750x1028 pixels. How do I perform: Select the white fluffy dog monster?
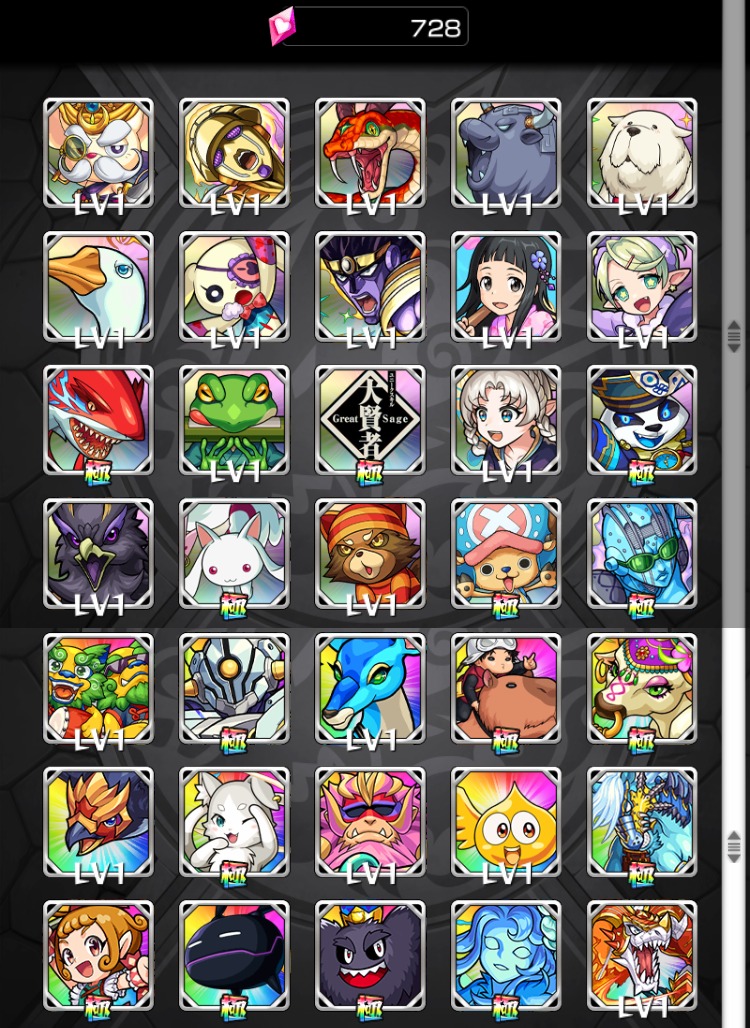642,152
